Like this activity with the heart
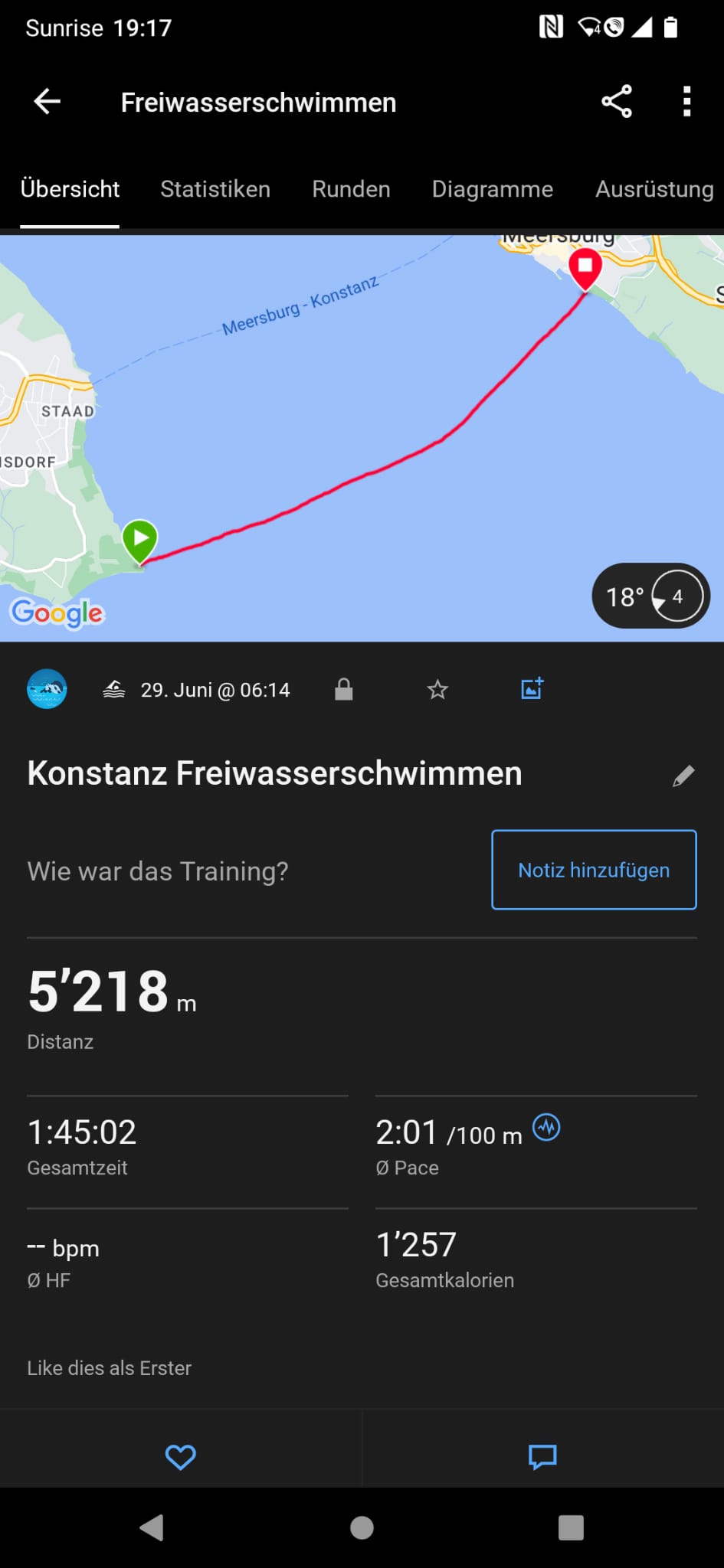 [181, 1456]
